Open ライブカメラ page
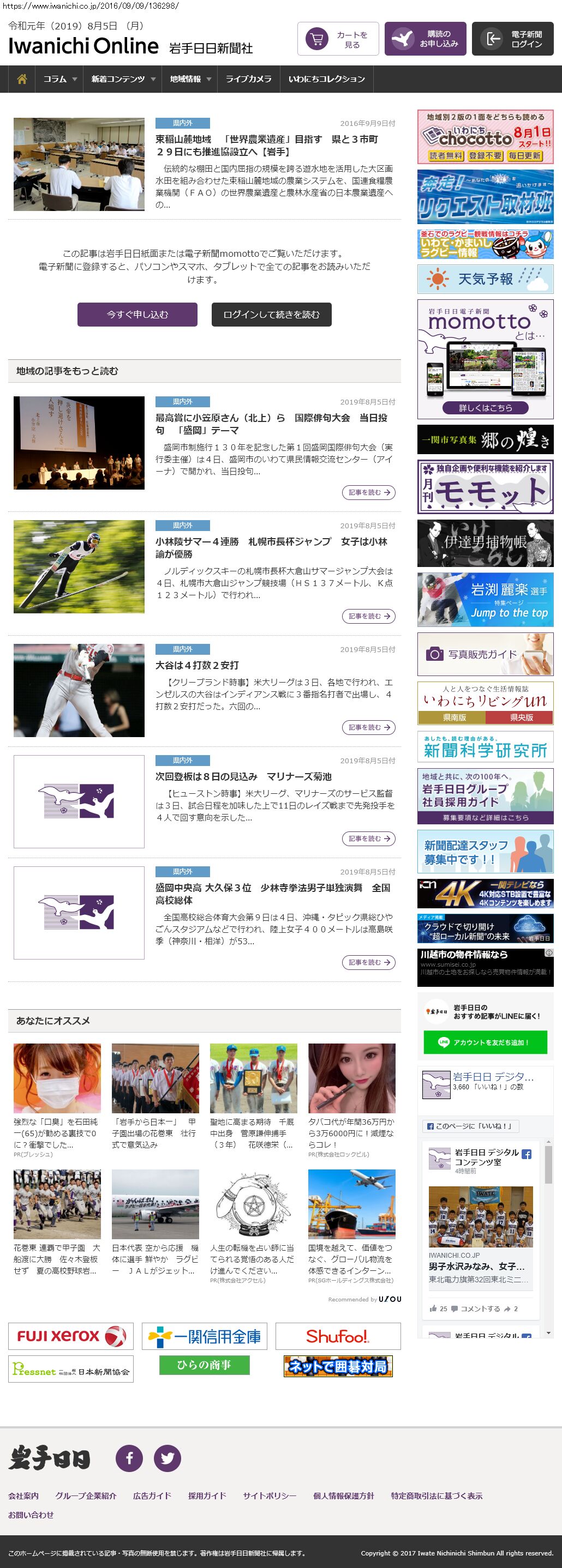 248,79
